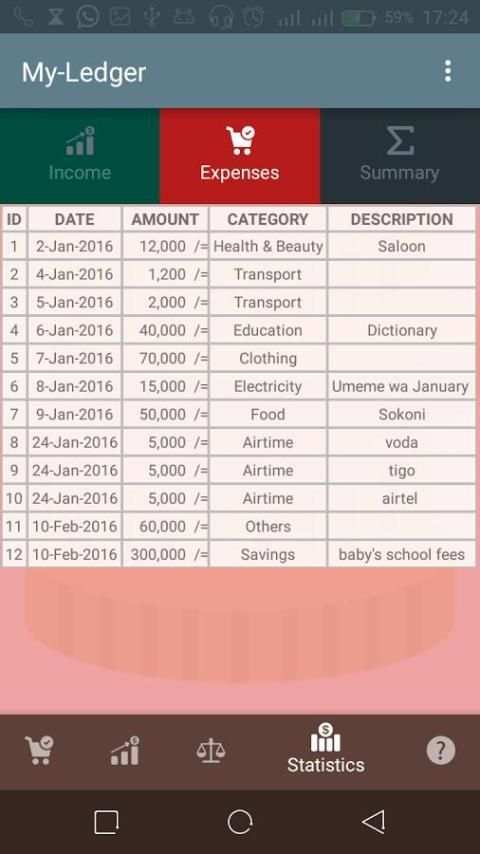Select the Expenses tab
480x854 pixels.
(240, 156)
